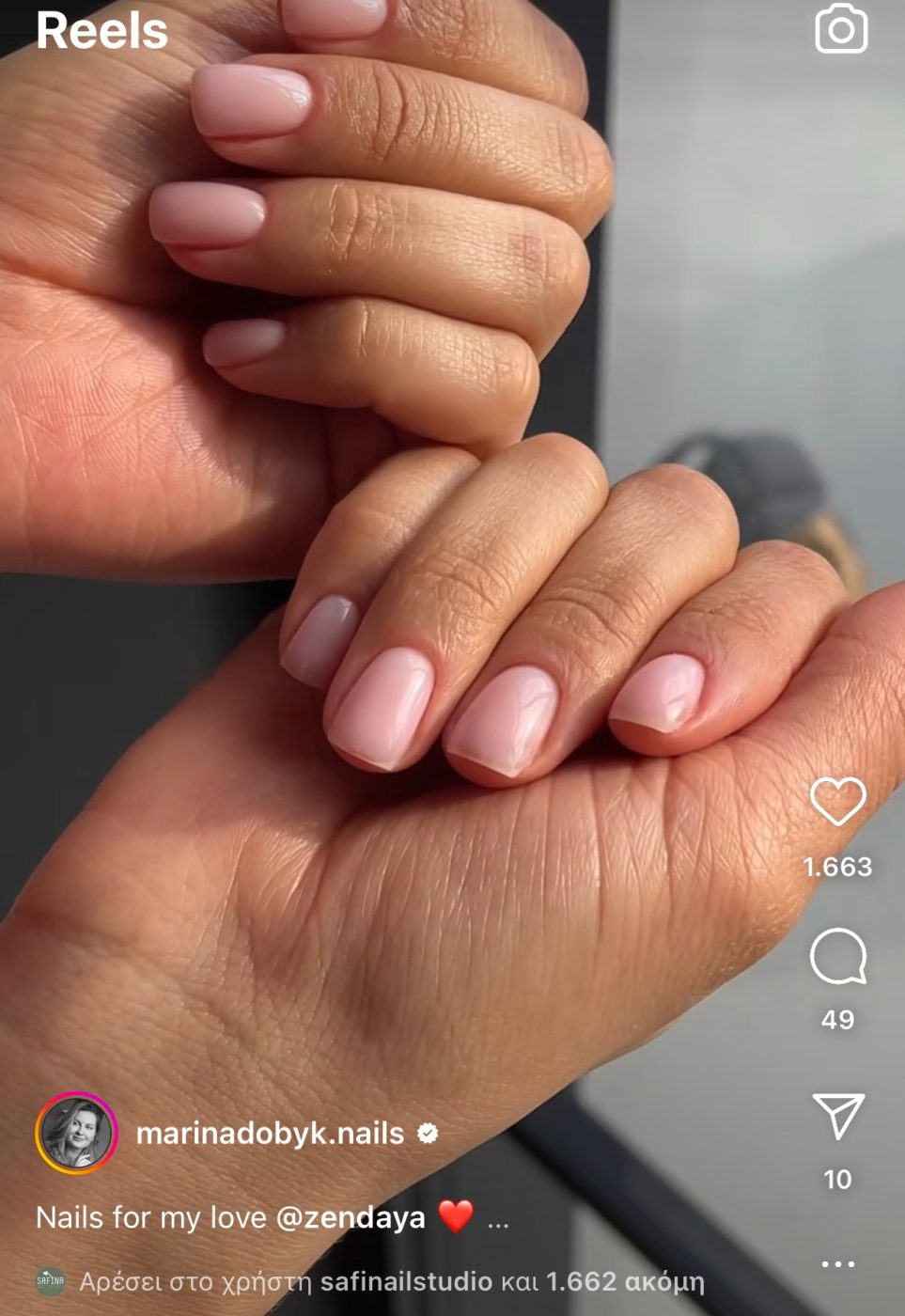Open the three-dot more options menu
The height and width of the screenshot is (1316, 905).
(x=837, y=1264)
